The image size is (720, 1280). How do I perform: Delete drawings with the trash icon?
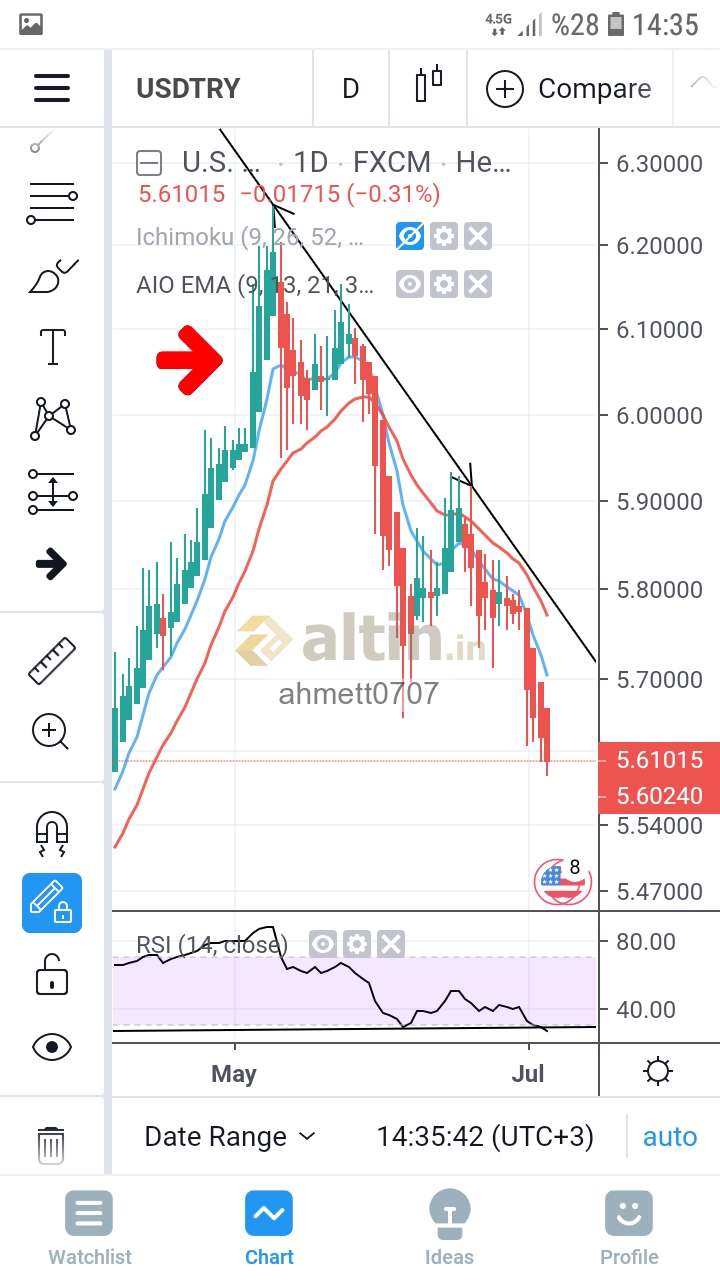[51, 1143]
